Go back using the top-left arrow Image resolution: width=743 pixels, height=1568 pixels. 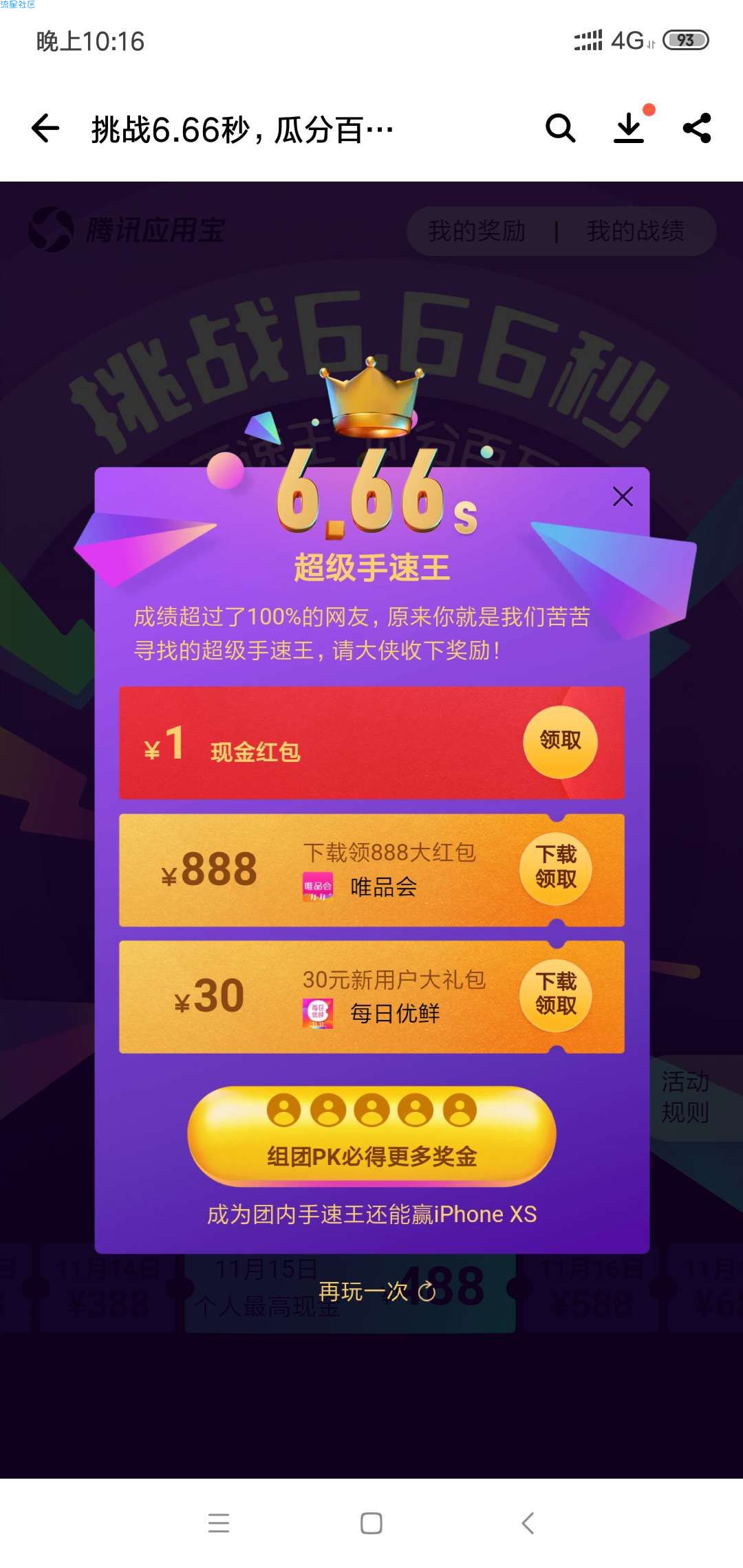46,129
